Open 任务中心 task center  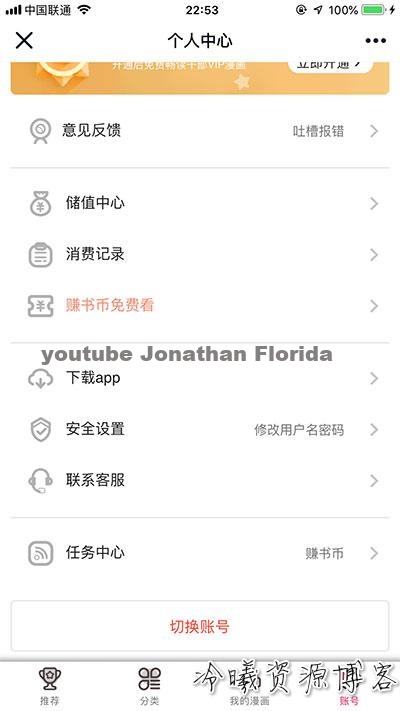tap(200, 553)
